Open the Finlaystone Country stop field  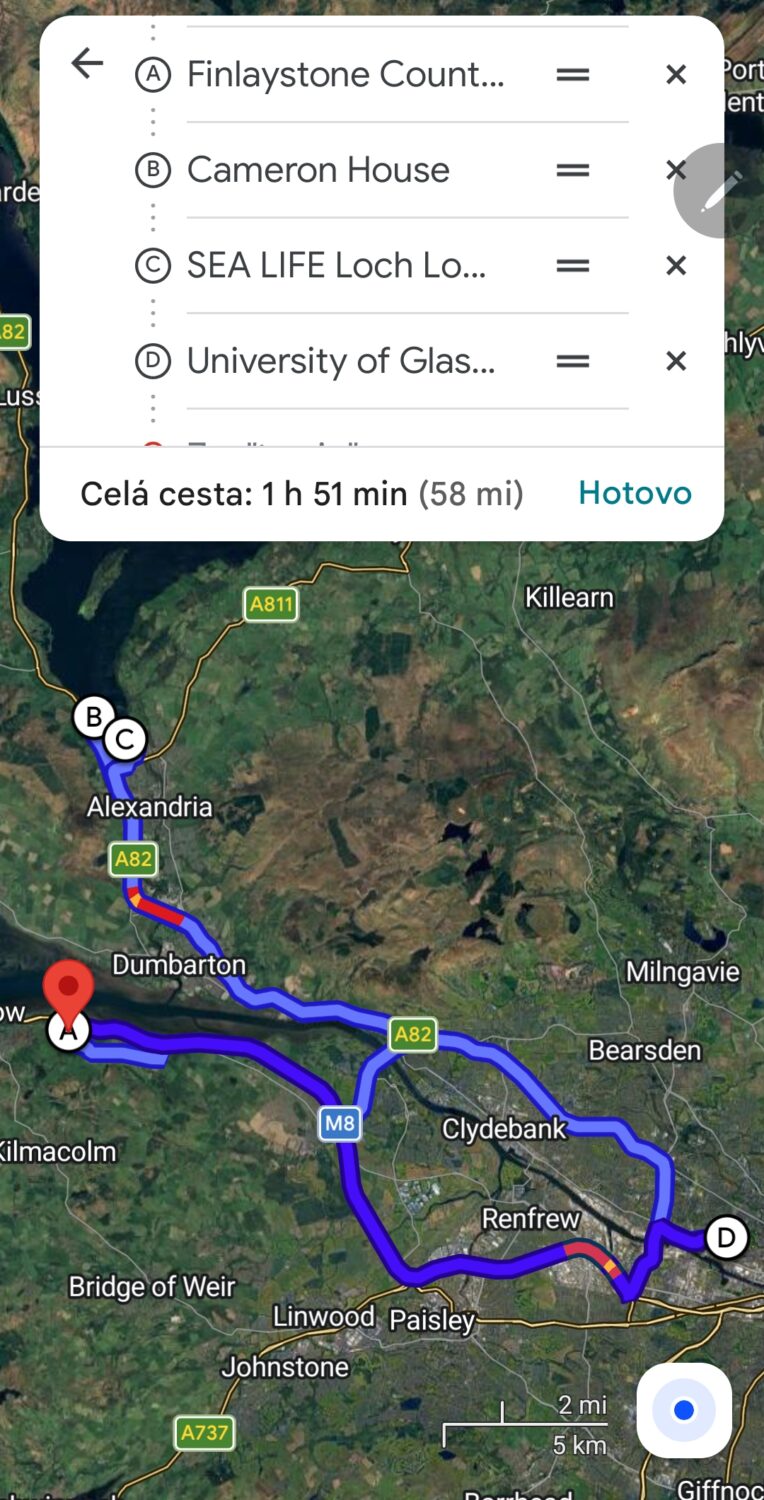(346, 75)
